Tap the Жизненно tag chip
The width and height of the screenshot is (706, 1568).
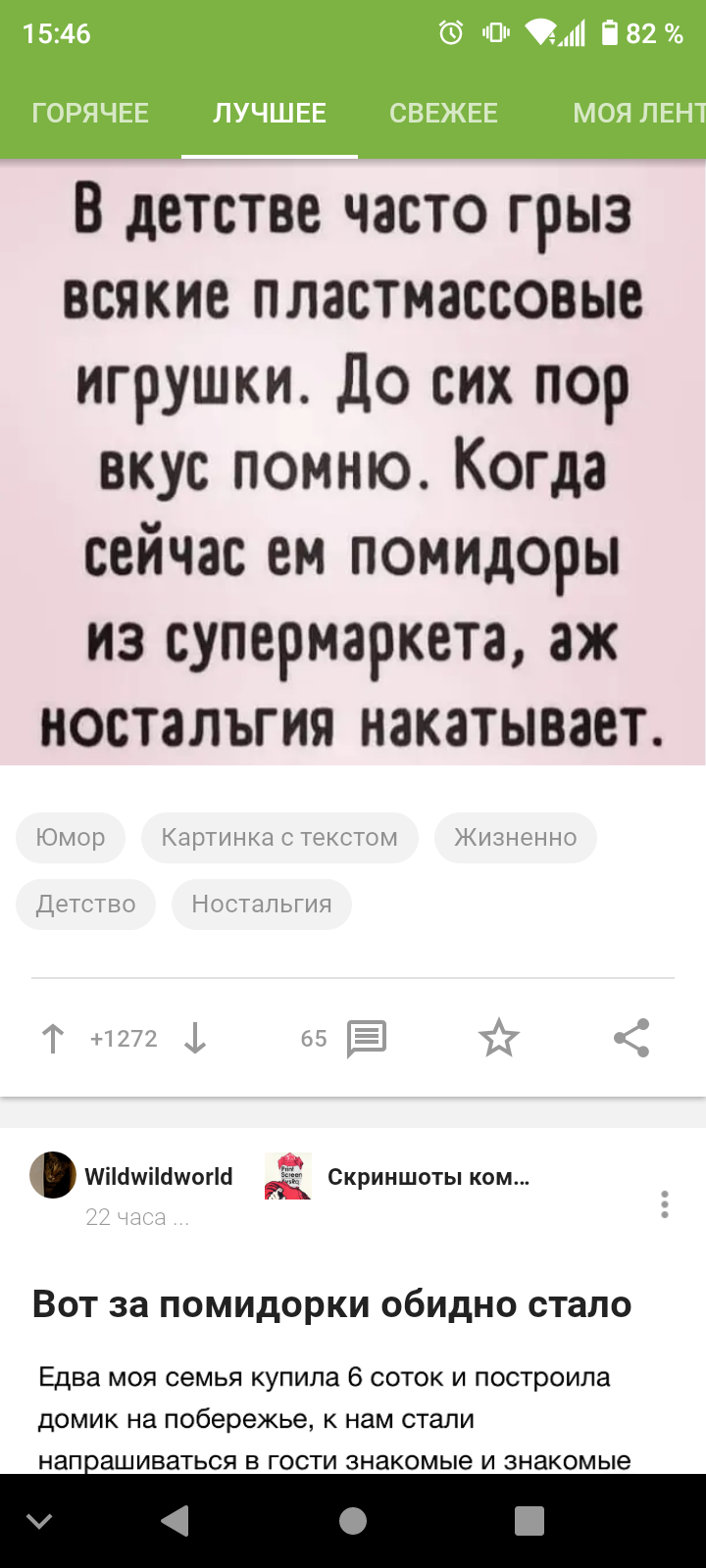pos(515,838)
